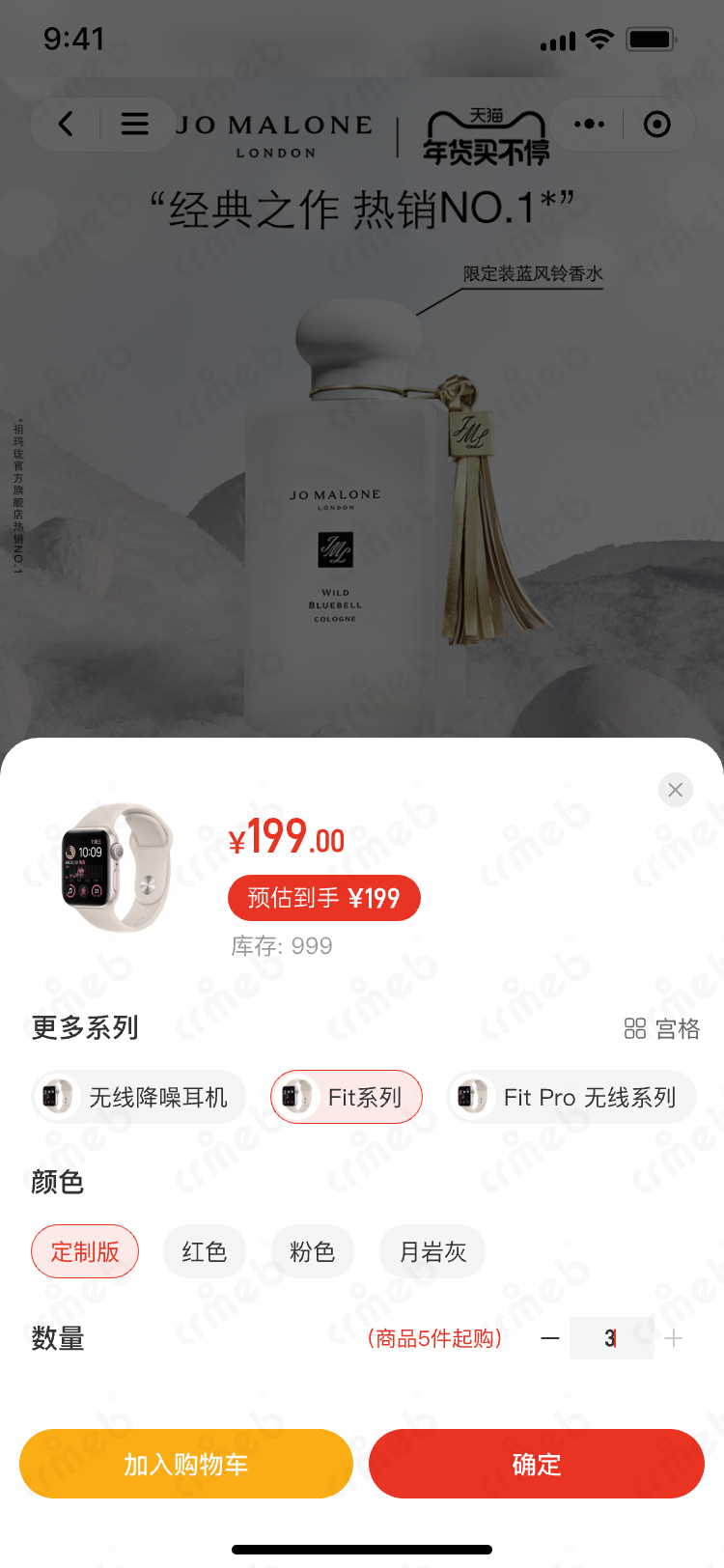The image size is (724, 1568).
Task: Select the 月岩灰 color
Action: tap(432, 1251)
